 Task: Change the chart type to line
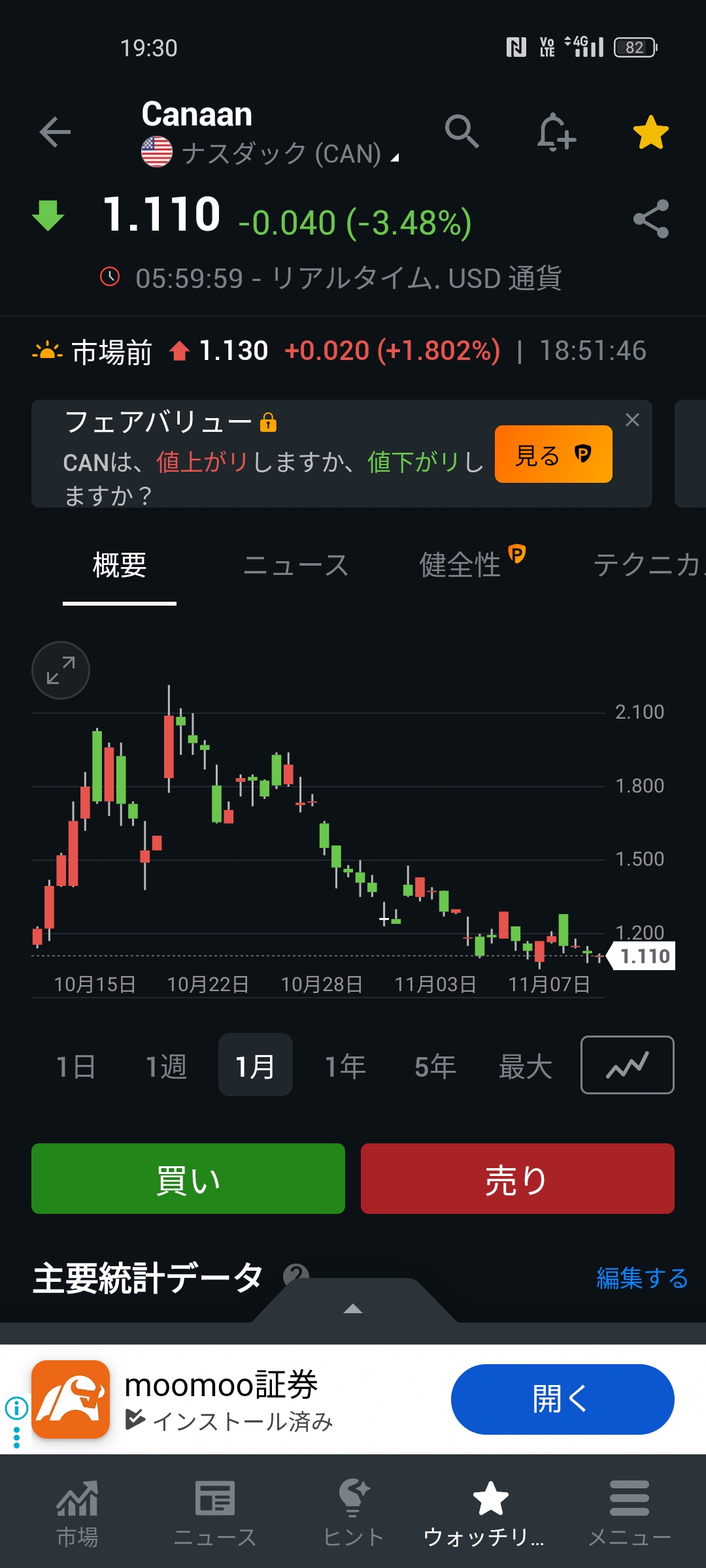(x=627, y=1065)
